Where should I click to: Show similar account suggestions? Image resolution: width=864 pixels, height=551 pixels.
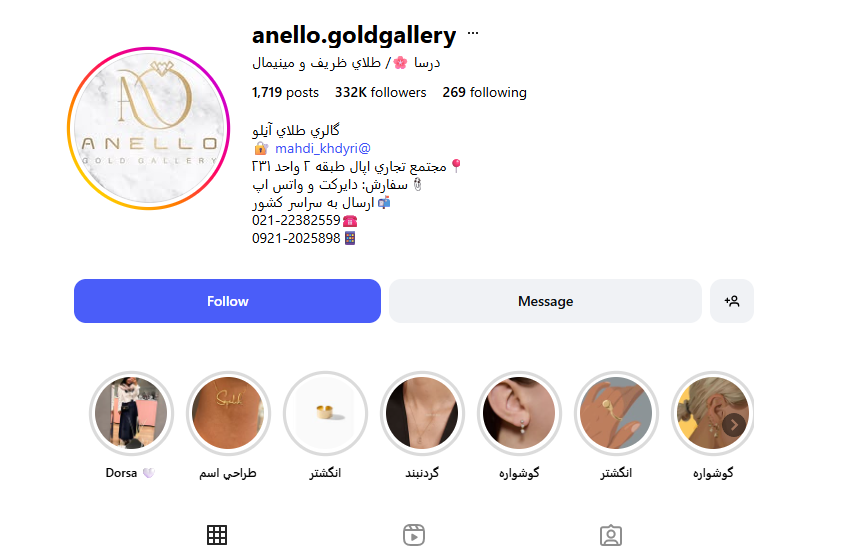pyautogui.click(x=732, y=301)
